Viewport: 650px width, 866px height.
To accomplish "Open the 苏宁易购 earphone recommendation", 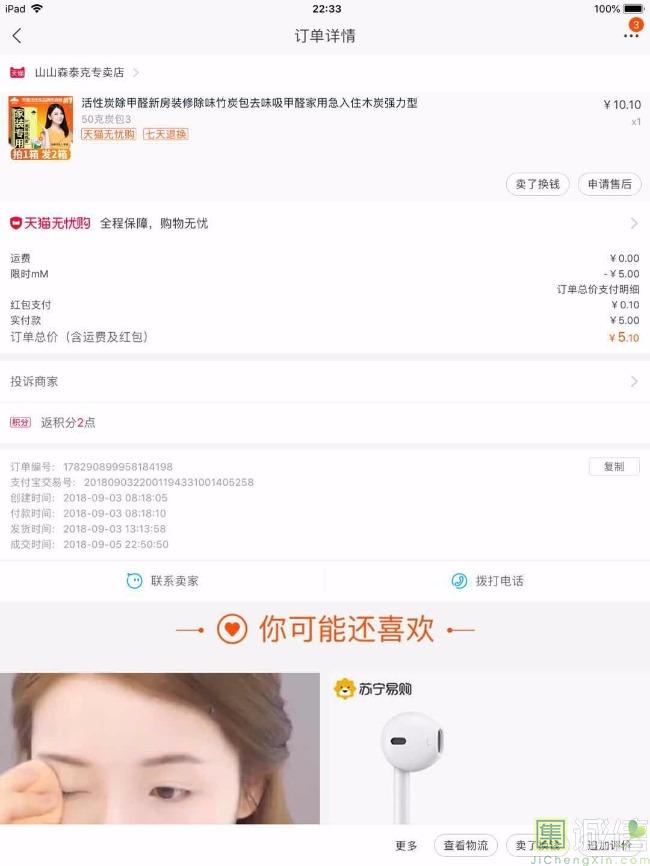I will point(487,748).
